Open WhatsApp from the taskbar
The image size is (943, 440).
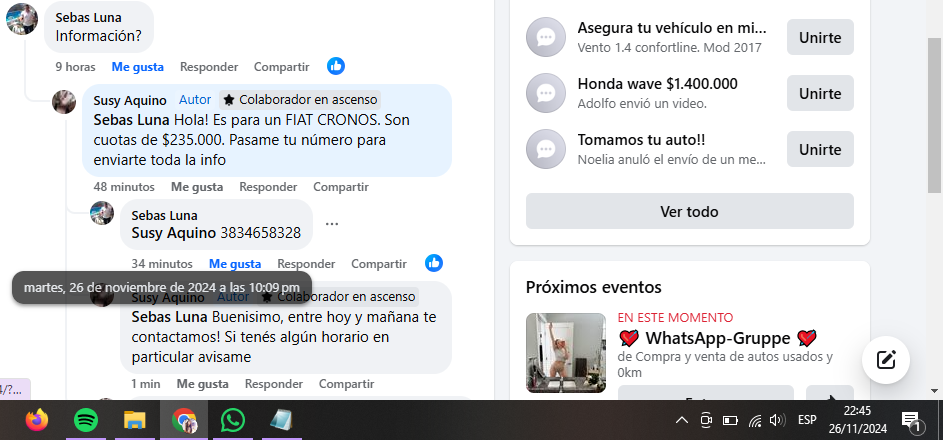[x=233, y=420]
